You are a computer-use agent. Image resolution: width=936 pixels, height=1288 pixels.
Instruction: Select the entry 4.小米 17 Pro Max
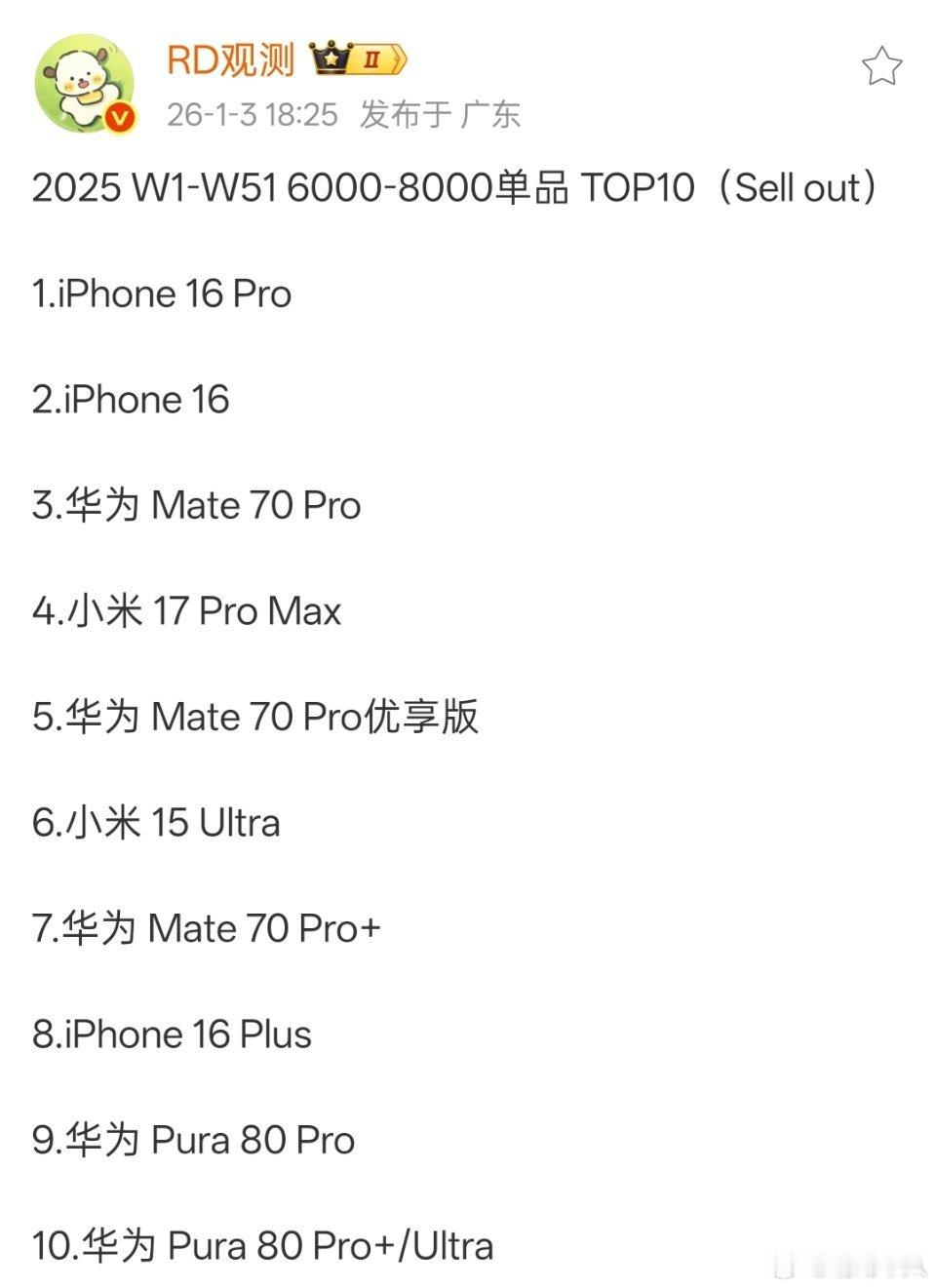[185, 611]
